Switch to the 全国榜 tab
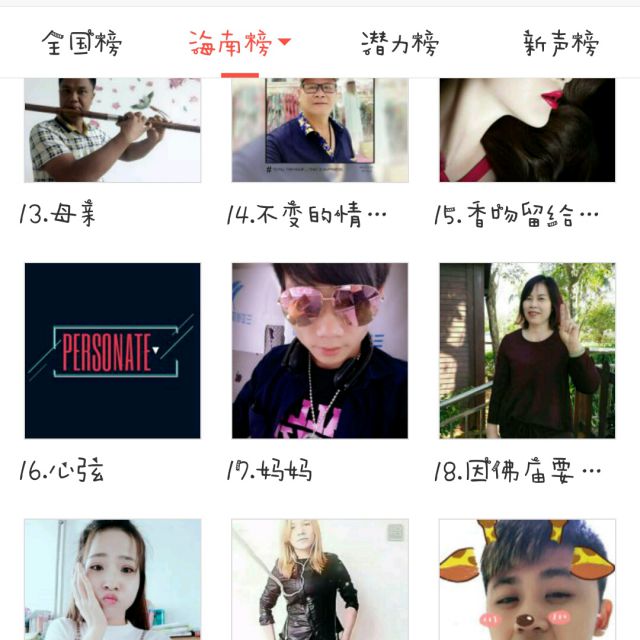Image resolution: width=640 pixels, height=640 pixels. 81,43
